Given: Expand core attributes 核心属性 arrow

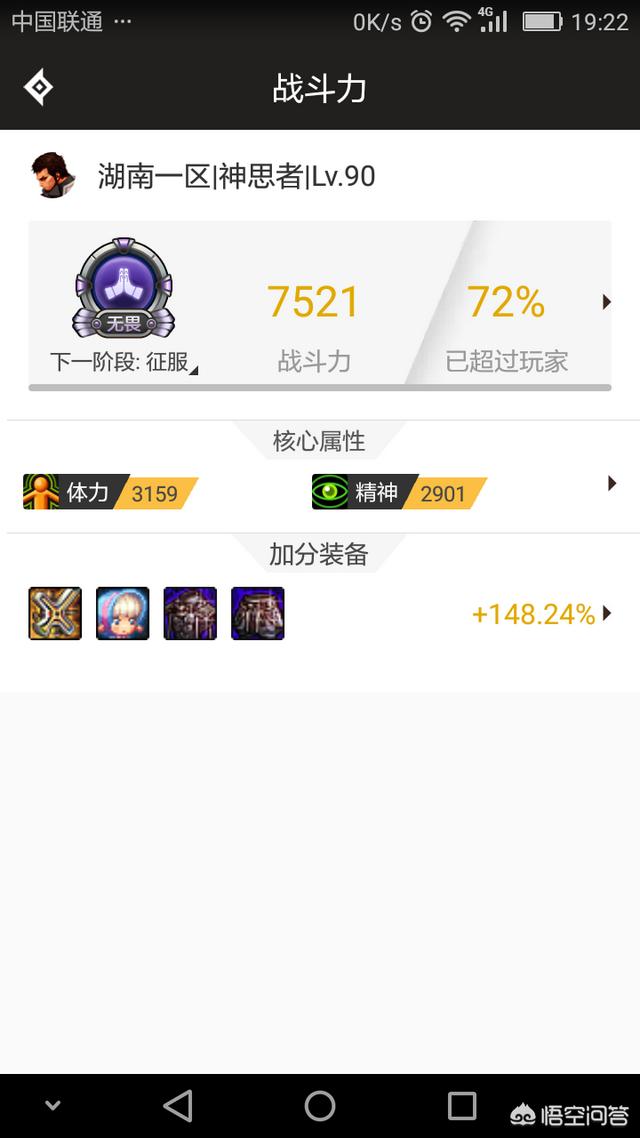Looking at the screenshot, I should click(612, 484).
